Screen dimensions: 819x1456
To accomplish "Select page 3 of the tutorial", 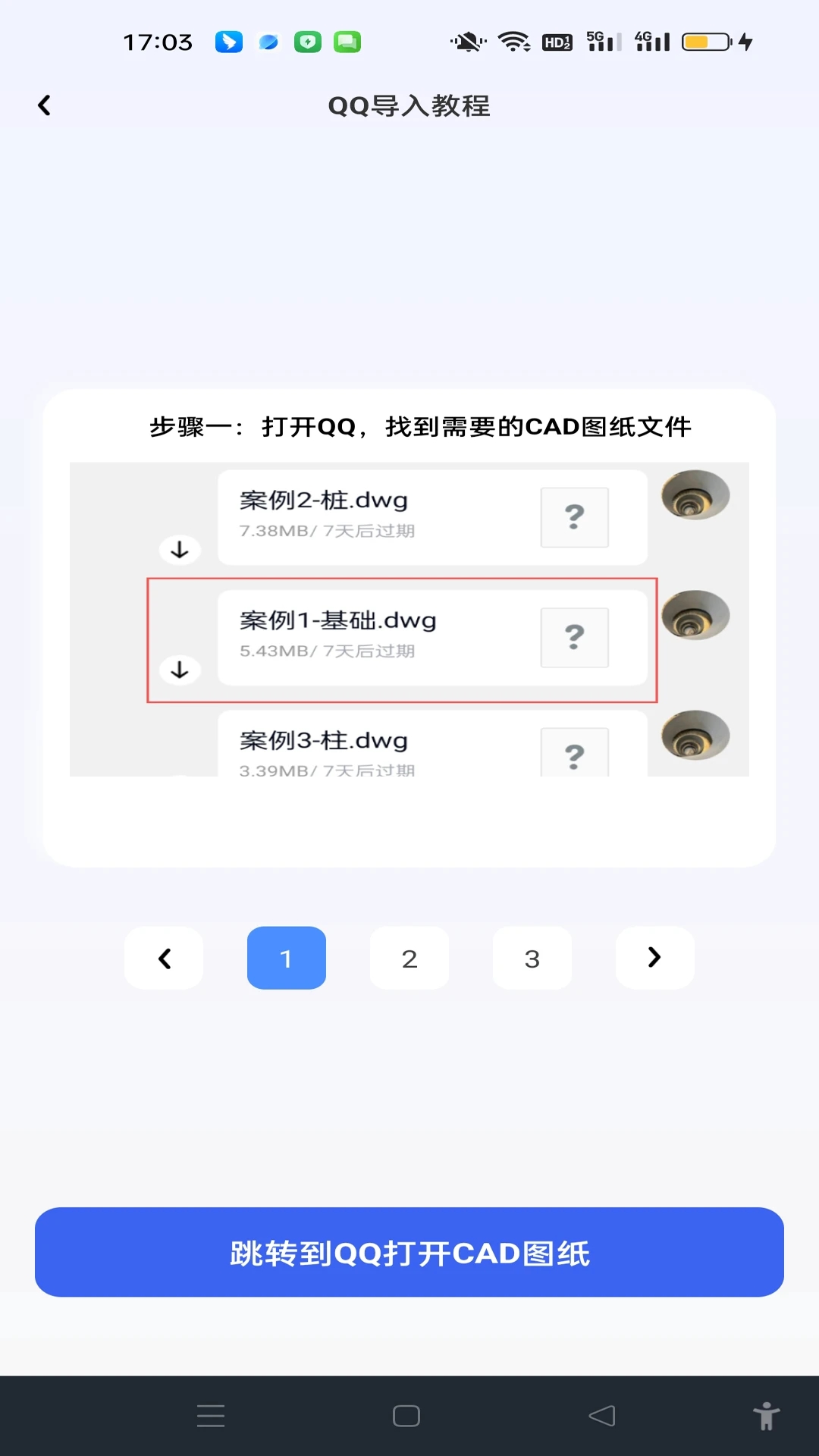I will click(532, 958).
